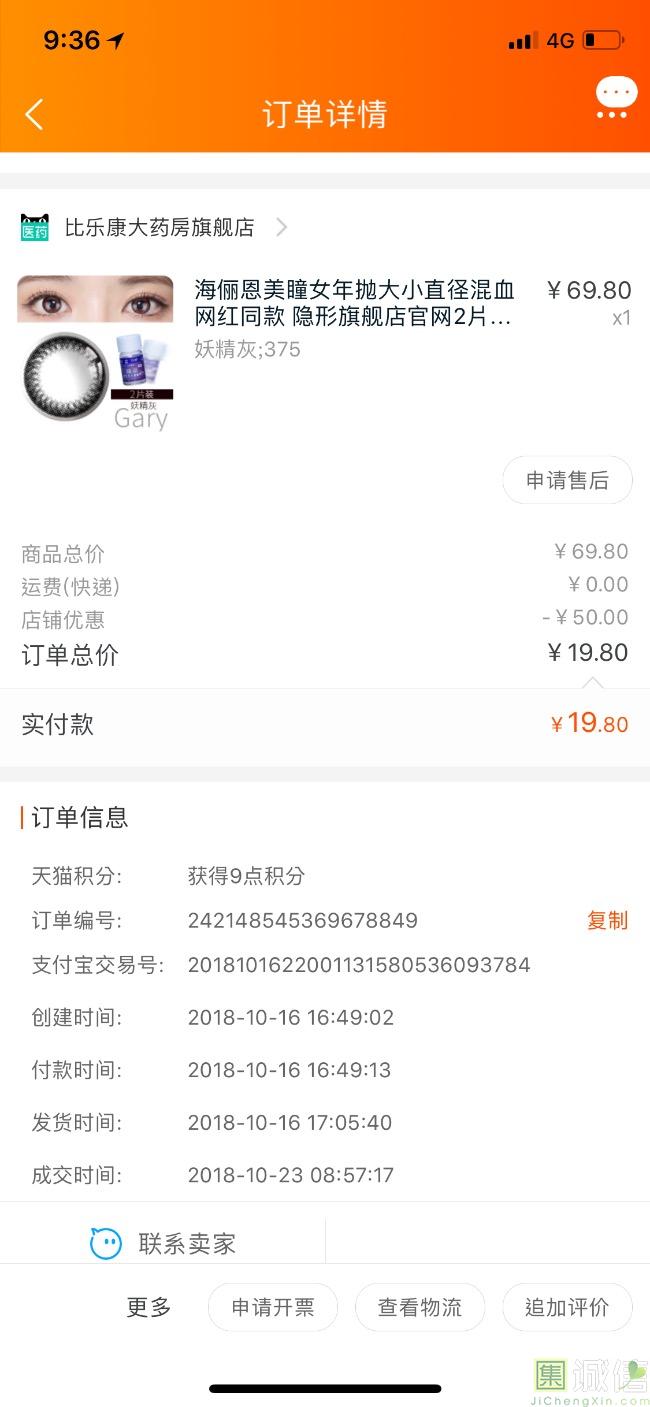650x1407 pixels.
Task: View shipping with 查看物流
Action: [x=420, y=1307]
